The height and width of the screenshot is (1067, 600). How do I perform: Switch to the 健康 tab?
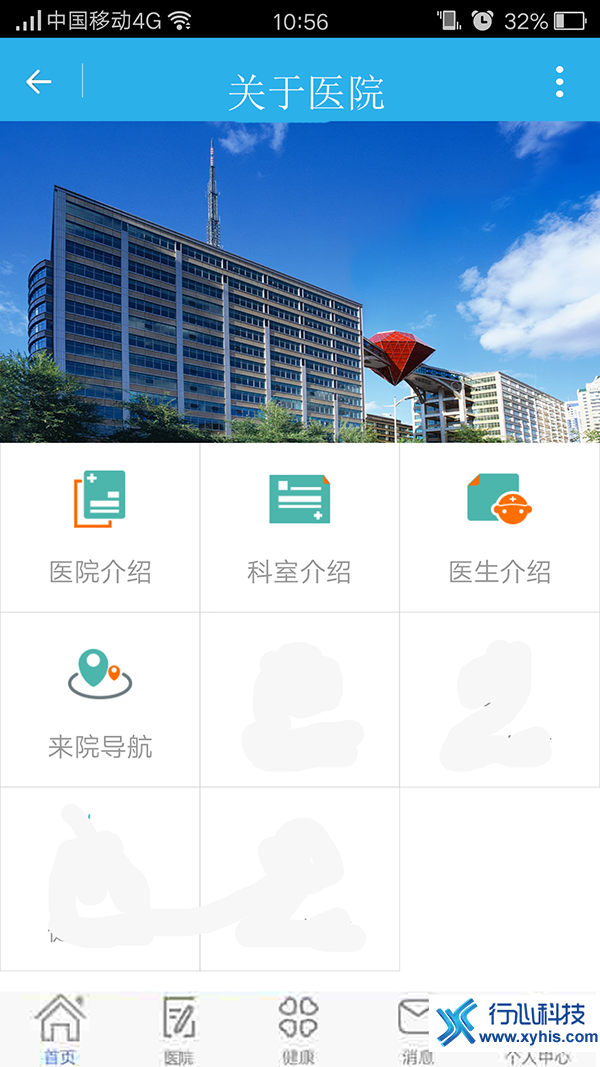[x=298, y=1030]
